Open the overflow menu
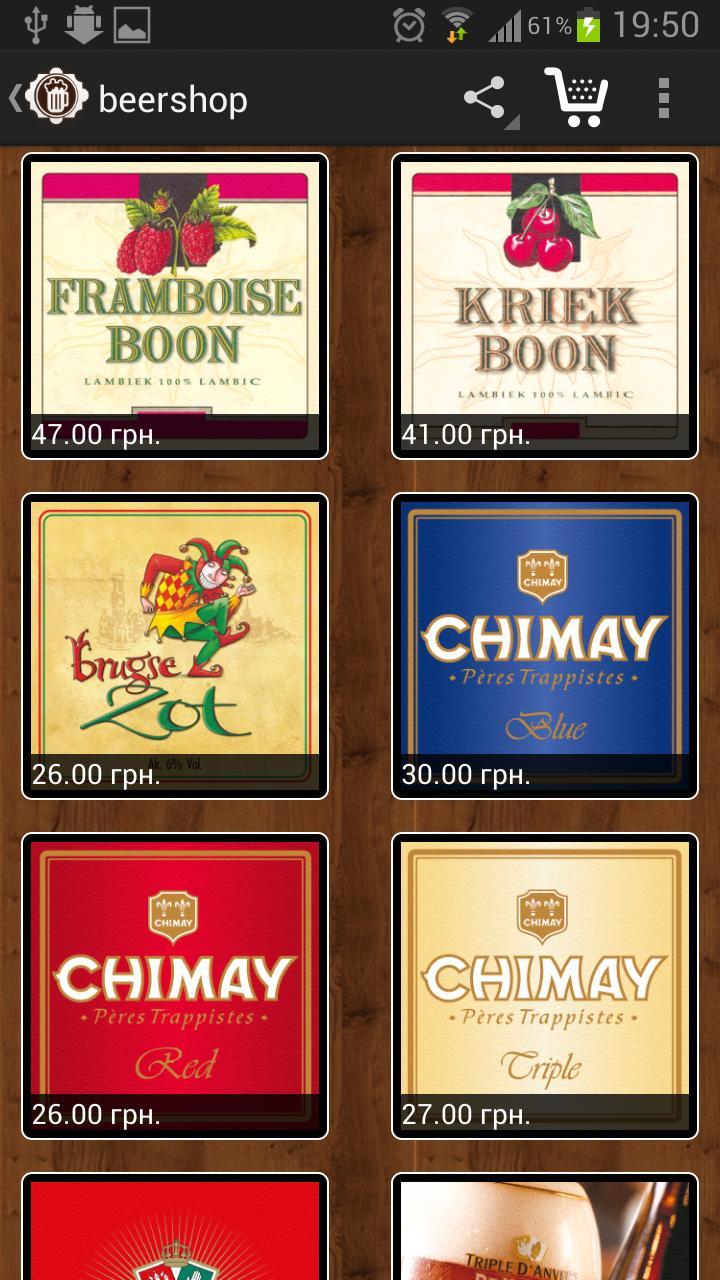This screenshot has width=720, height=1280. [x=663, y=99]
